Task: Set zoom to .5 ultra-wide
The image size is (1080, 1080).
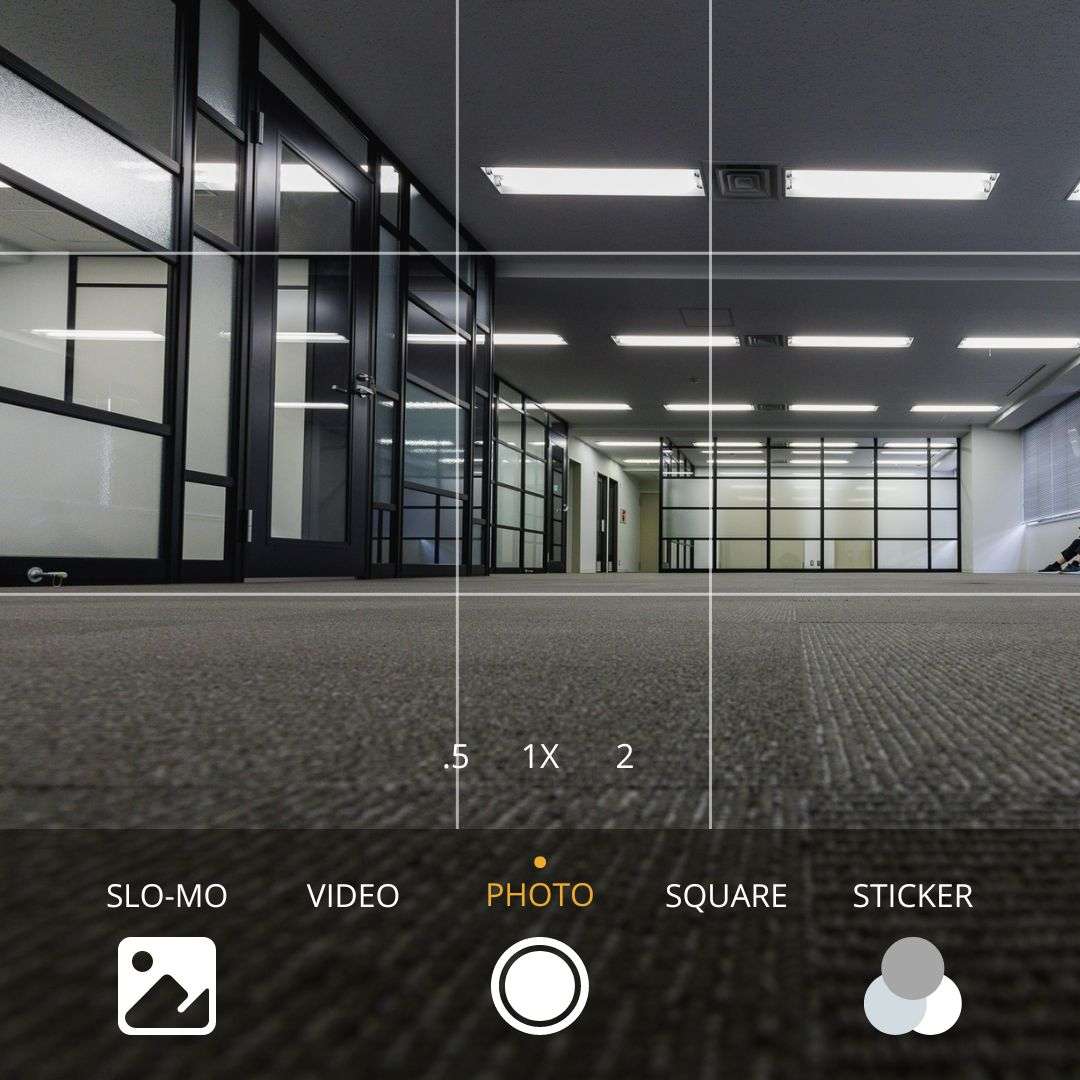Action: click(x=456, y=757)
